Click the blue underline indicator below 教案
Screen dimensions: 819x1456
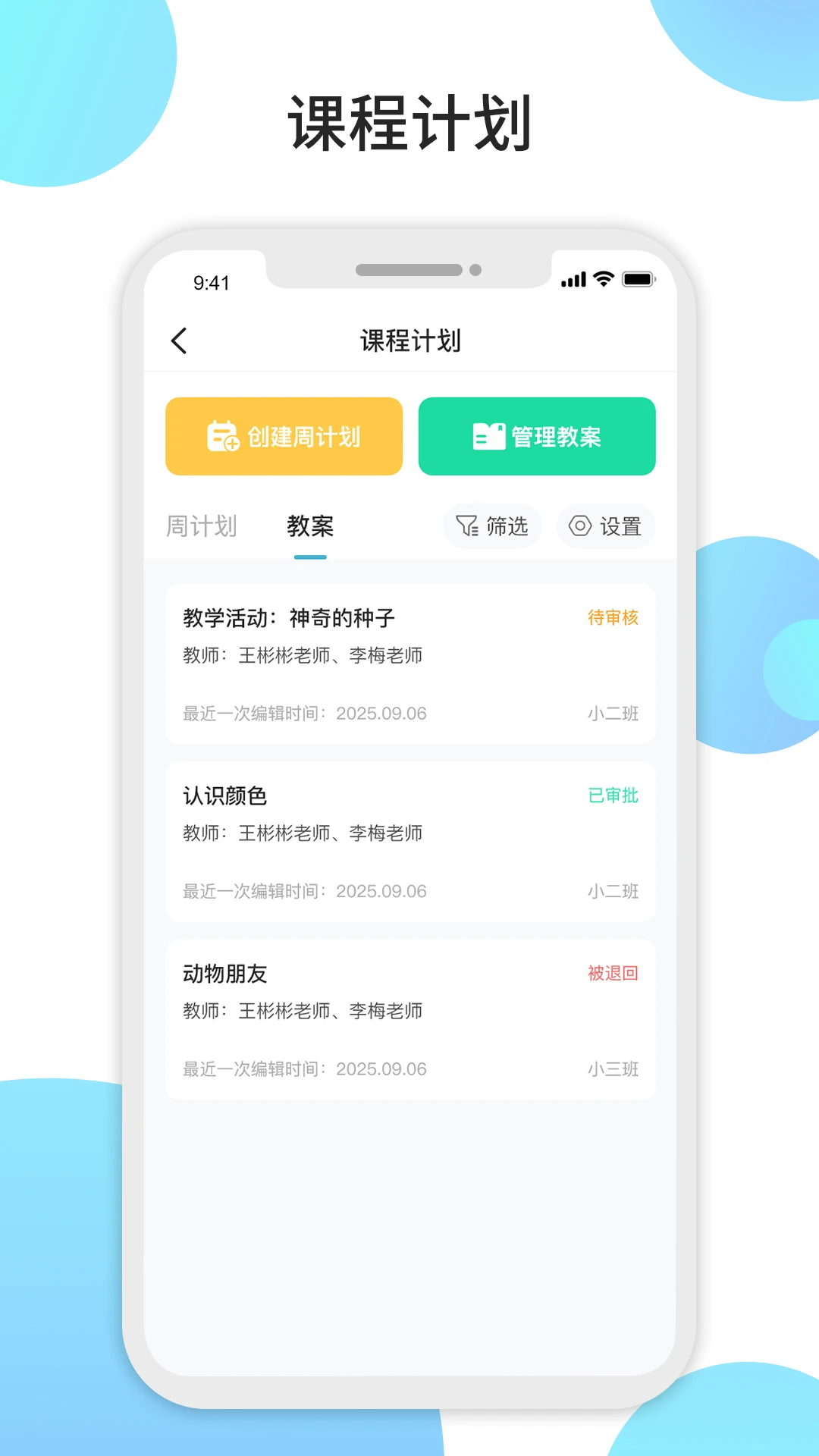click(310, 556)
